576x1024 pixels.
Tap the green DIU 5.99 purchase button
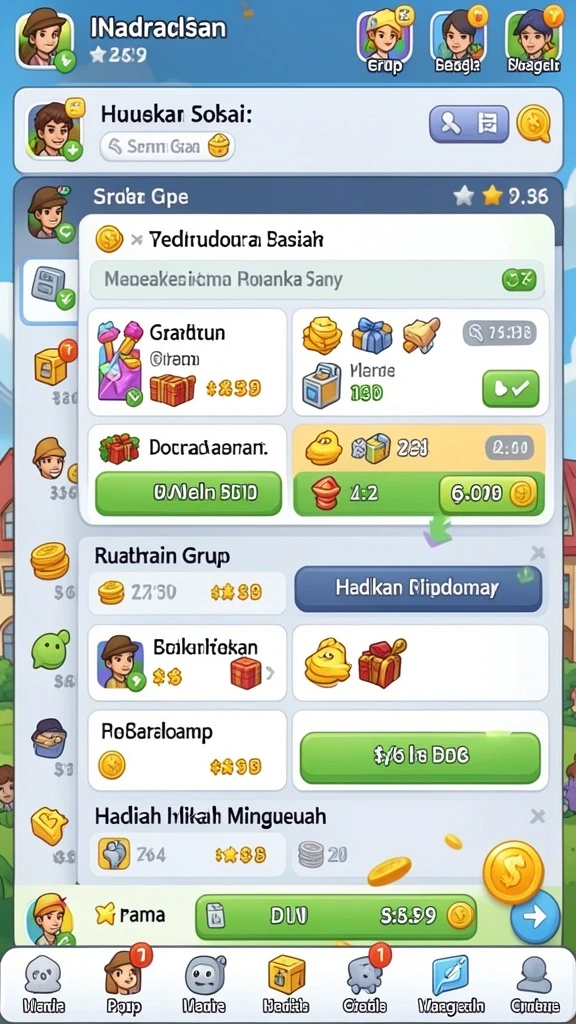click(x=336, y=916)
